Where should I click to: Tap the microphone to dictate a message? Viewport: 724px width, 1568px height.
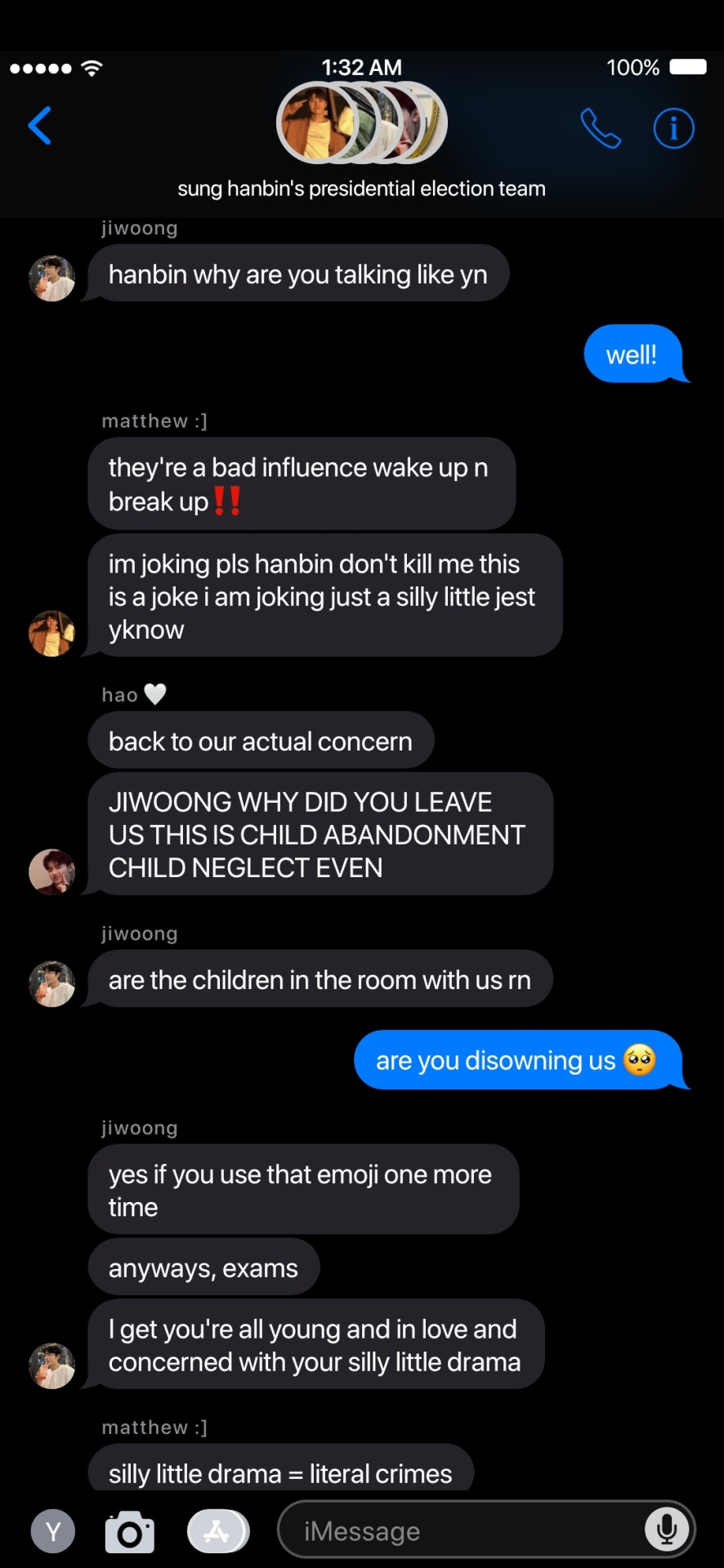(x=667, y=1530)
